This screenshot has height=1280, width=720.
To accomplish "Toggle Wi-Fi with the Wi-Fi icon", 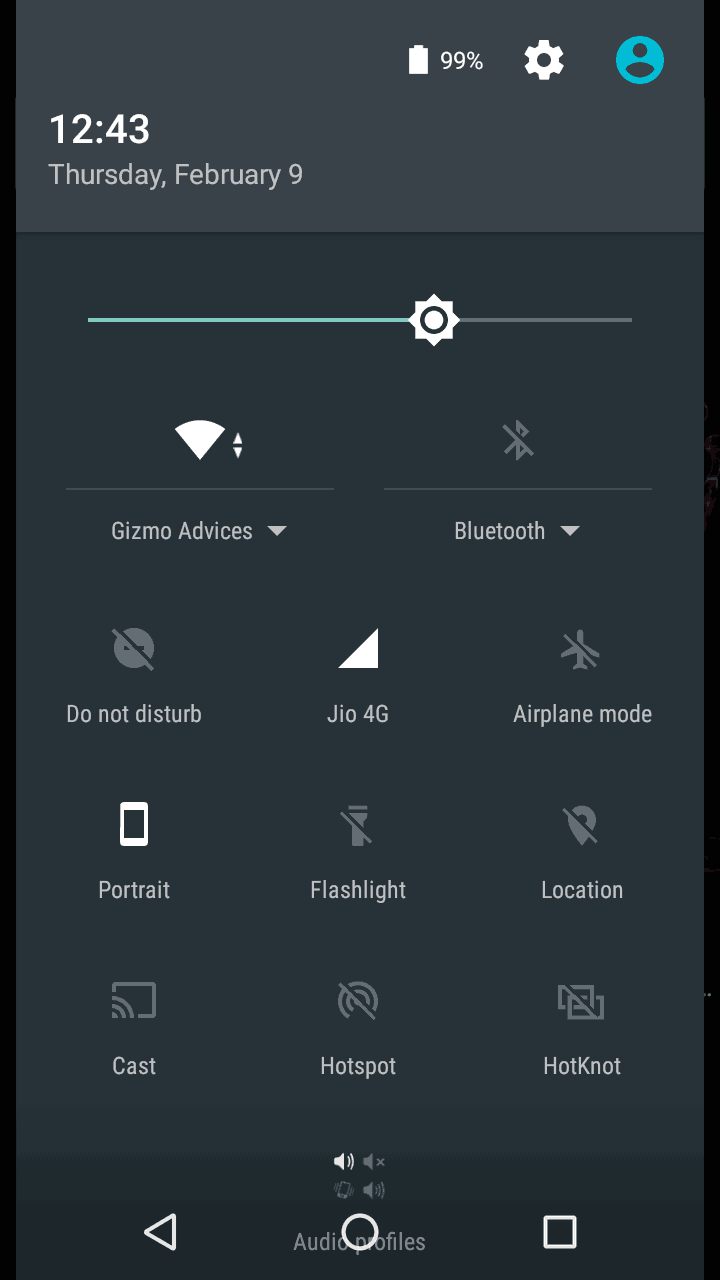I will tap(209, 440).
